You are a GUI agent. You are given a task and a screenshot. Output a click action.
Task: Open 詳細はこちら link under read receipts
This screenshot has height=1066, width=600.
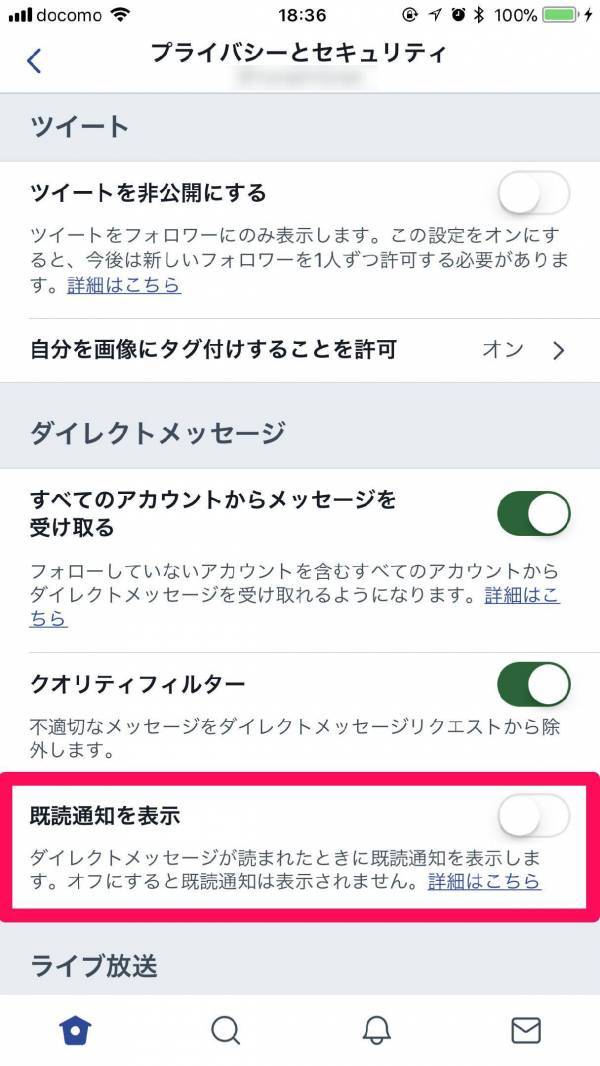[x=485, y=882]
